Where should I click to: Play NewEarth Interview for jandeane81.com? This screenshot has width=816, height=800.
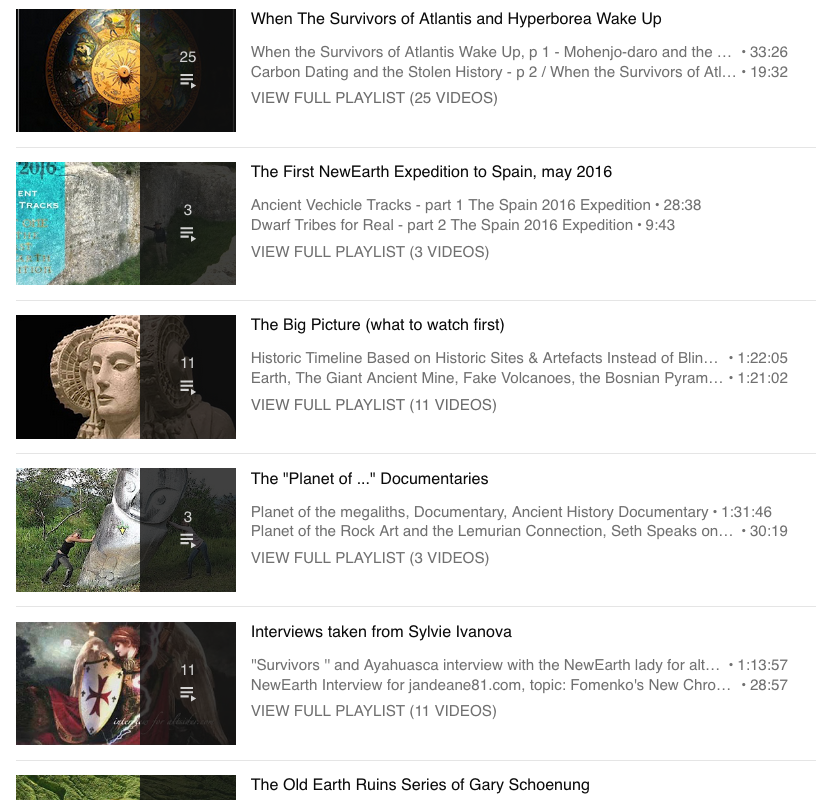[491, 685]
